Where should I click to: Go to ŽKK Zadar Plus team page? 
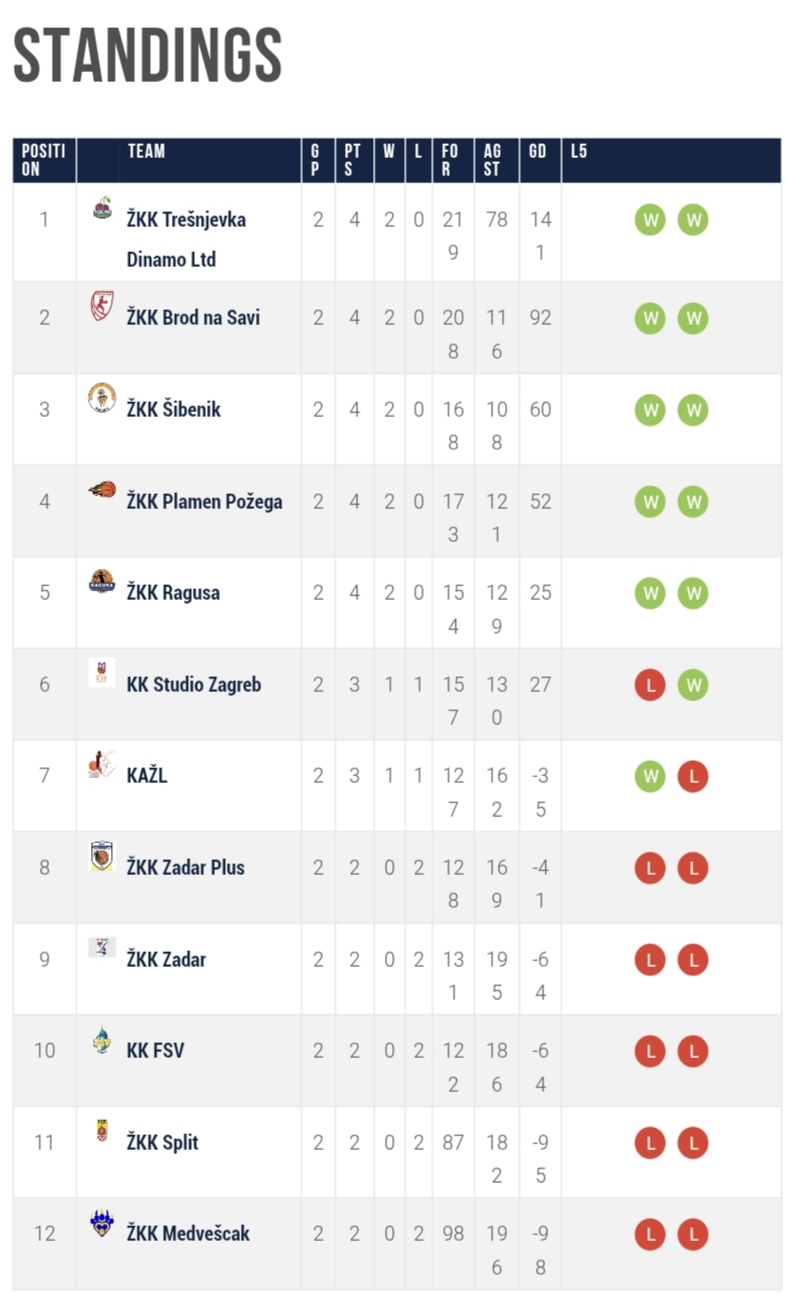(185, 867)
